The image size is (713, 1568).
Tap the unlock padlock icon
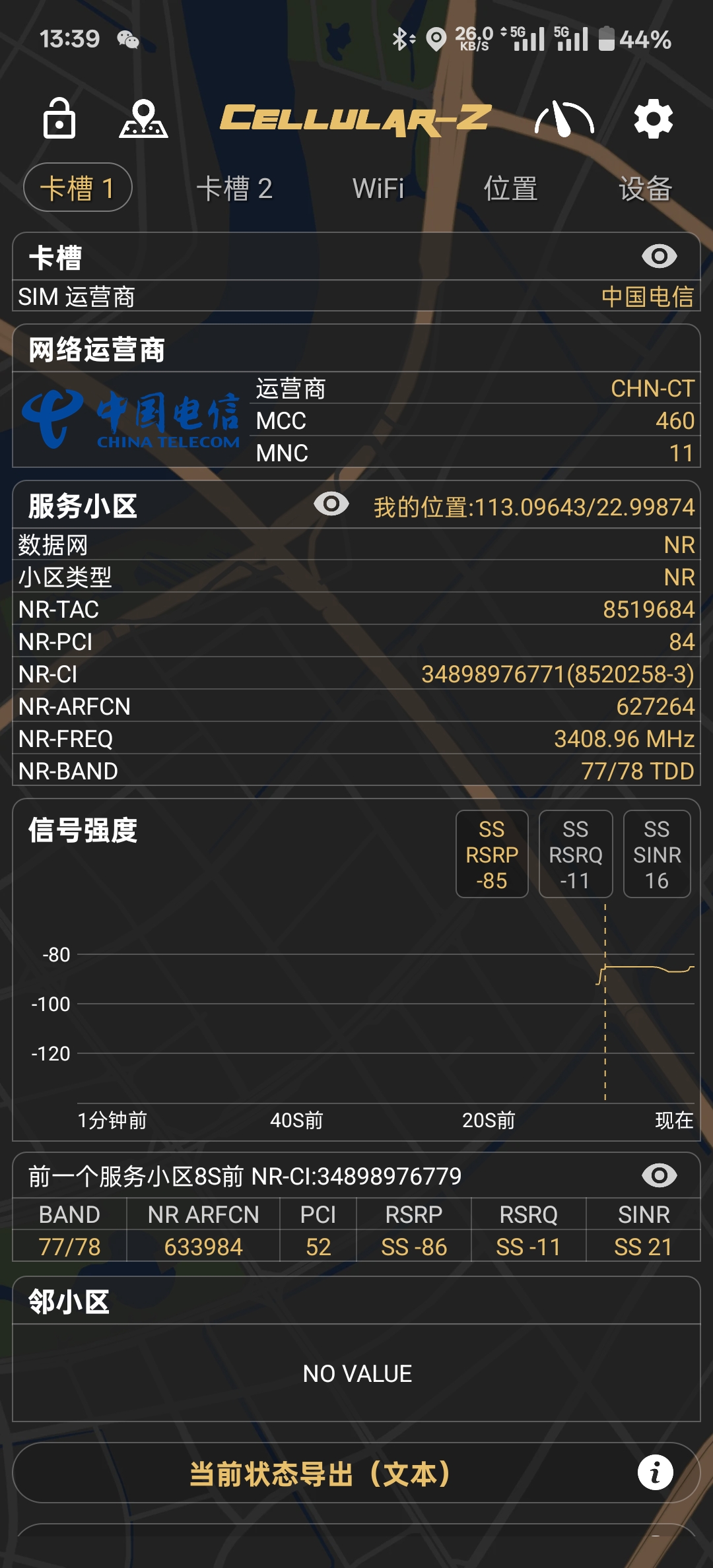tap(59, 119)
